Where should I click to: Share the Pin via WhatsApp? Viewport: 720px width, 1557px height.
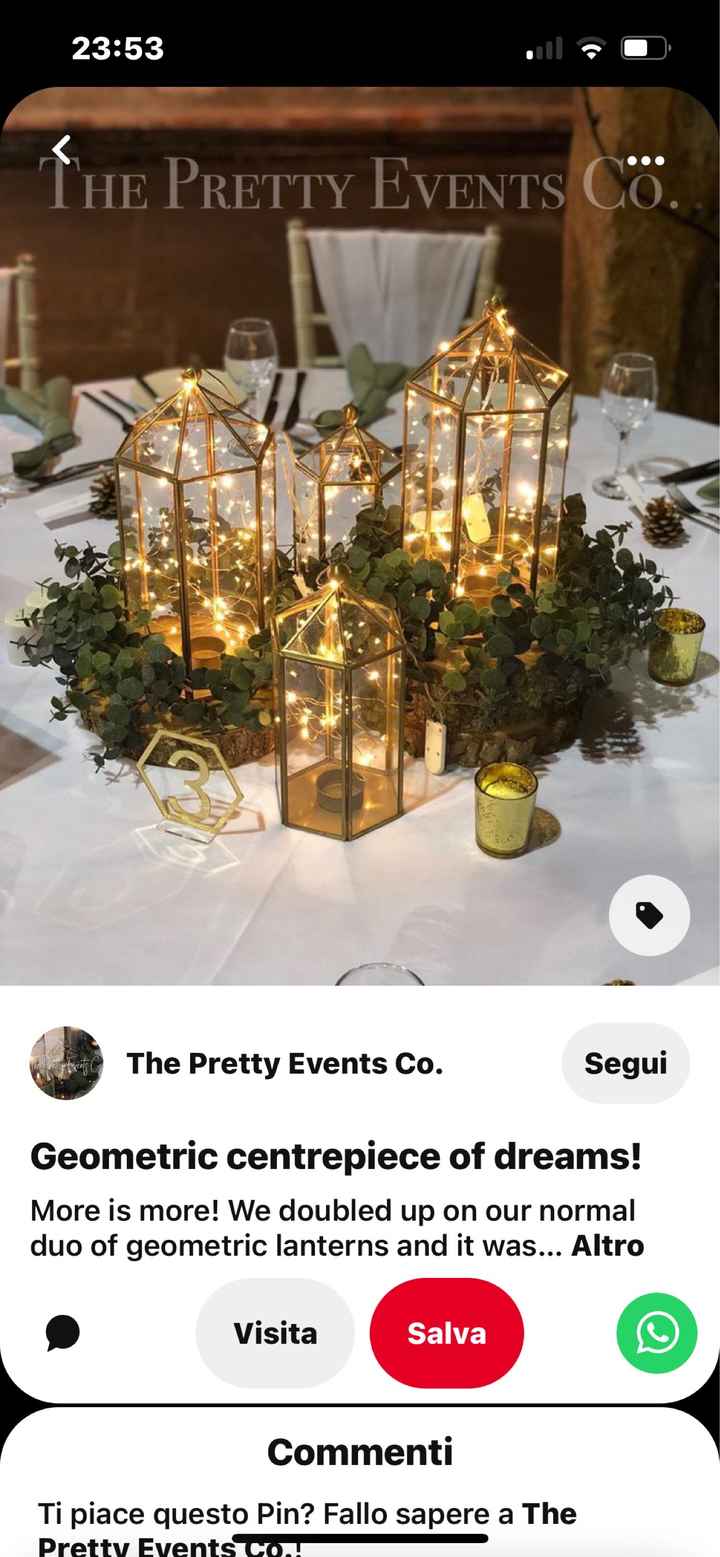click(x=656, y=1333)
